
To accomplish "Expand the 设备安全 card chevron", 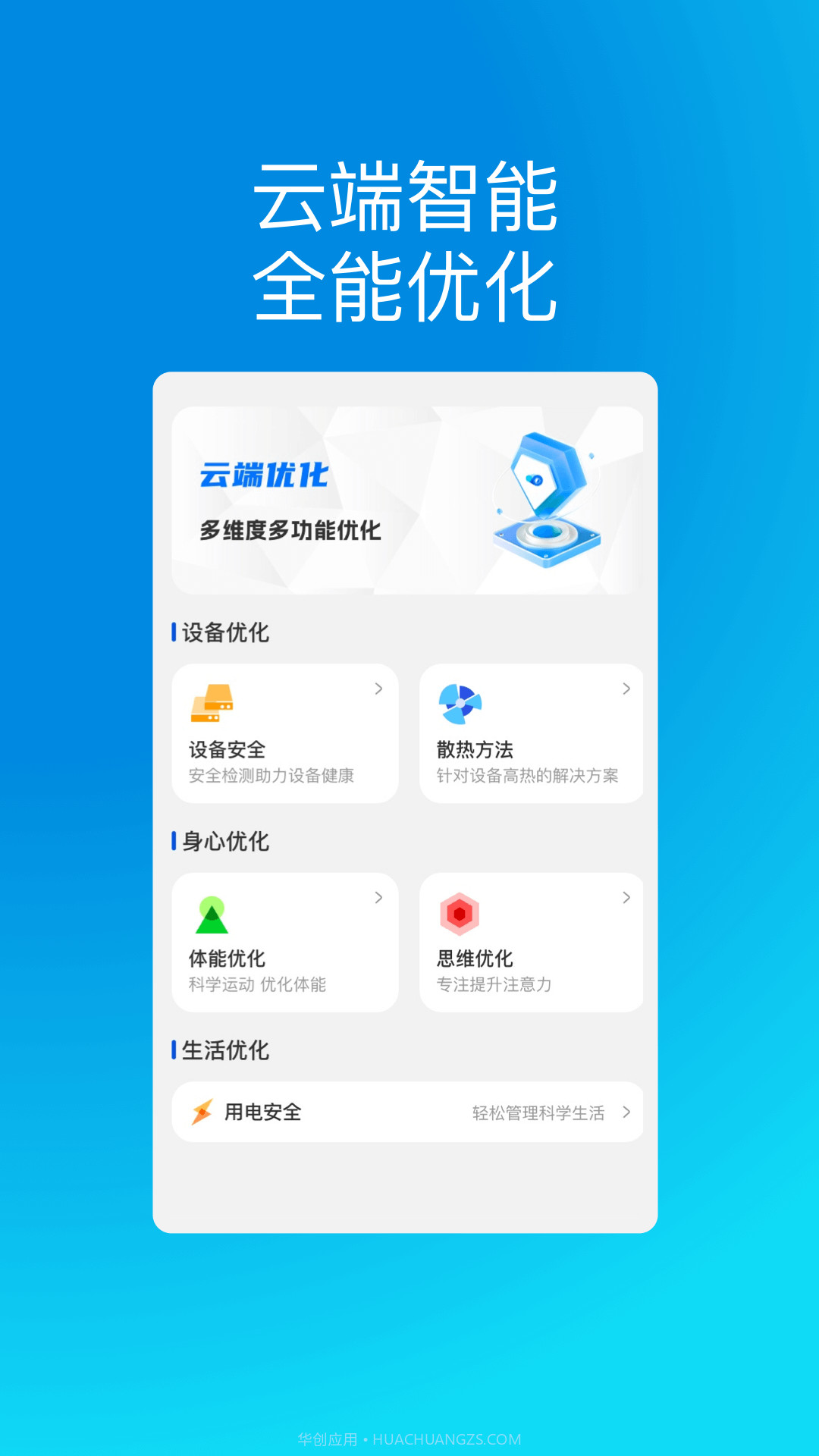I will click(x=379, y=689).
